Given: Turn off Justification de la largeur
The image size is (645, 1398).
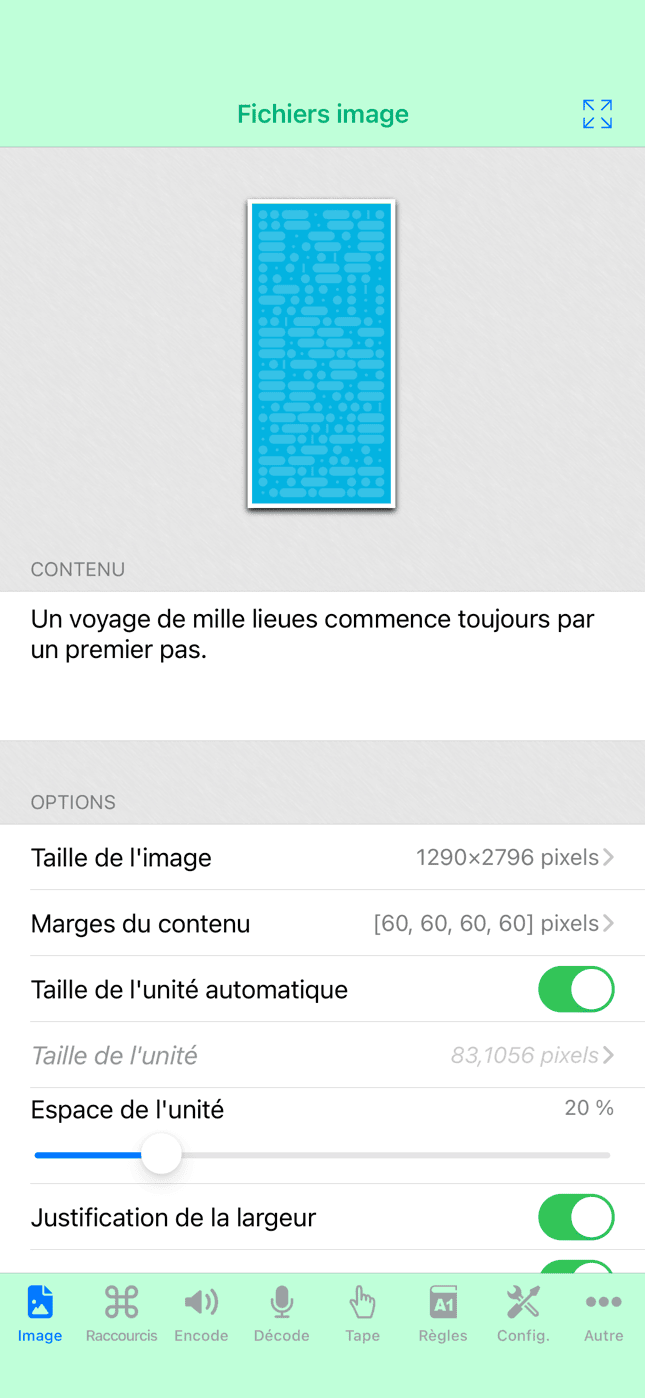Looking at the screenshot, I should [576, 1217].
